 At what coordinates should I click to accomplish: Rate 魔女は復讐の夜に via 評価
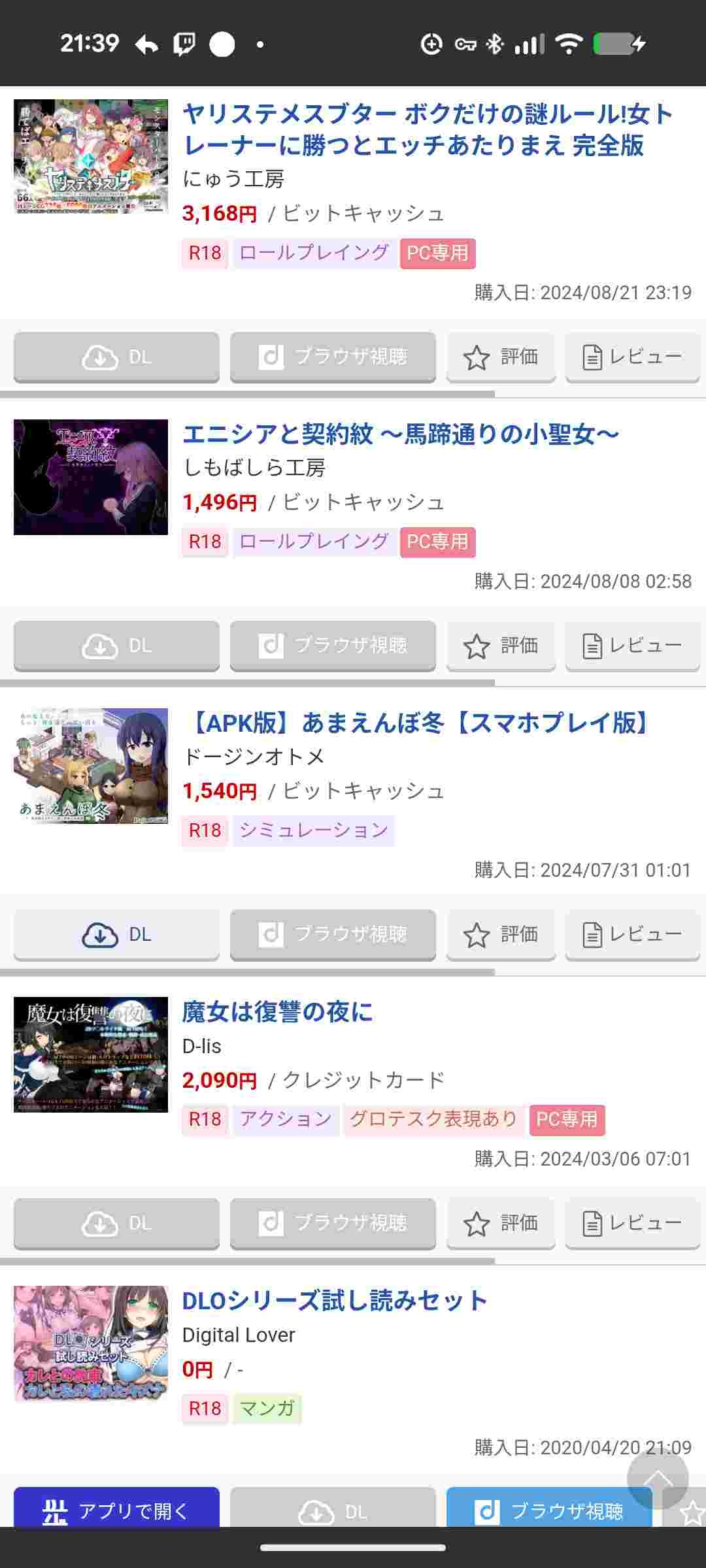point(501,1223)
